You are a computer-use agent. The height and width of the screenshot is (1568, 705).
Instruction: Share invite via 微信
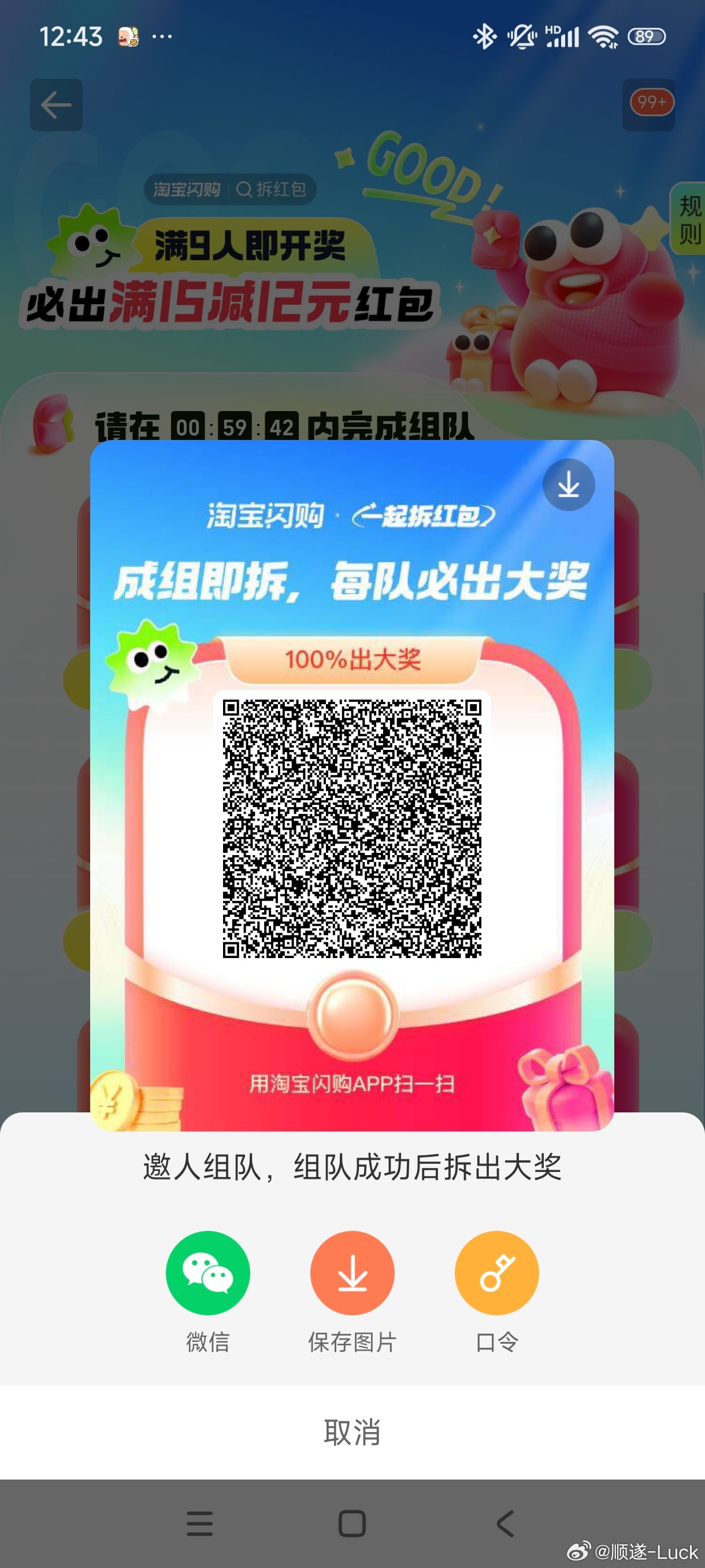click(x=207, y=1273)
